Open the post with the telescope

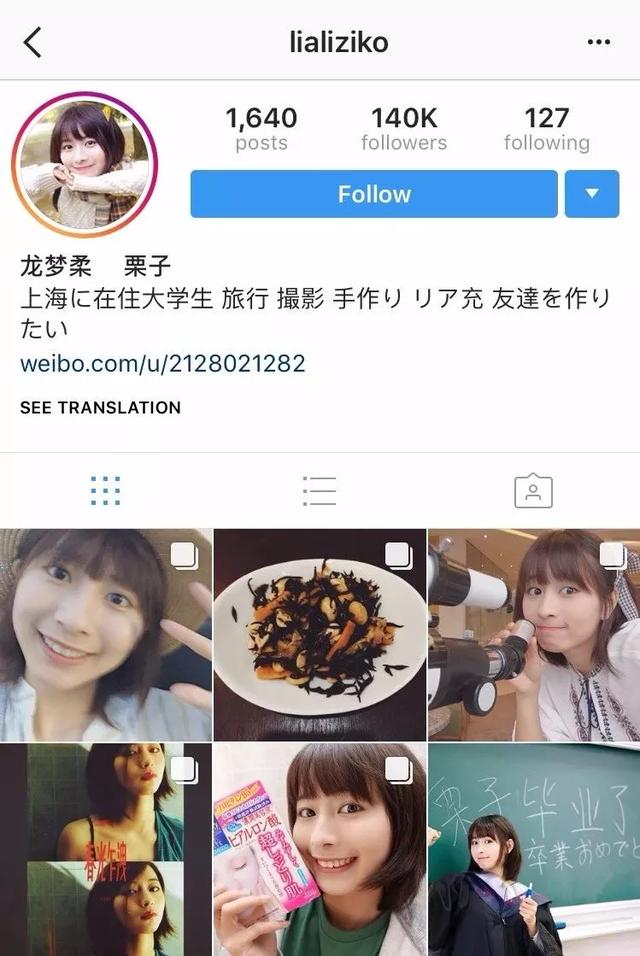click(533, 634)
